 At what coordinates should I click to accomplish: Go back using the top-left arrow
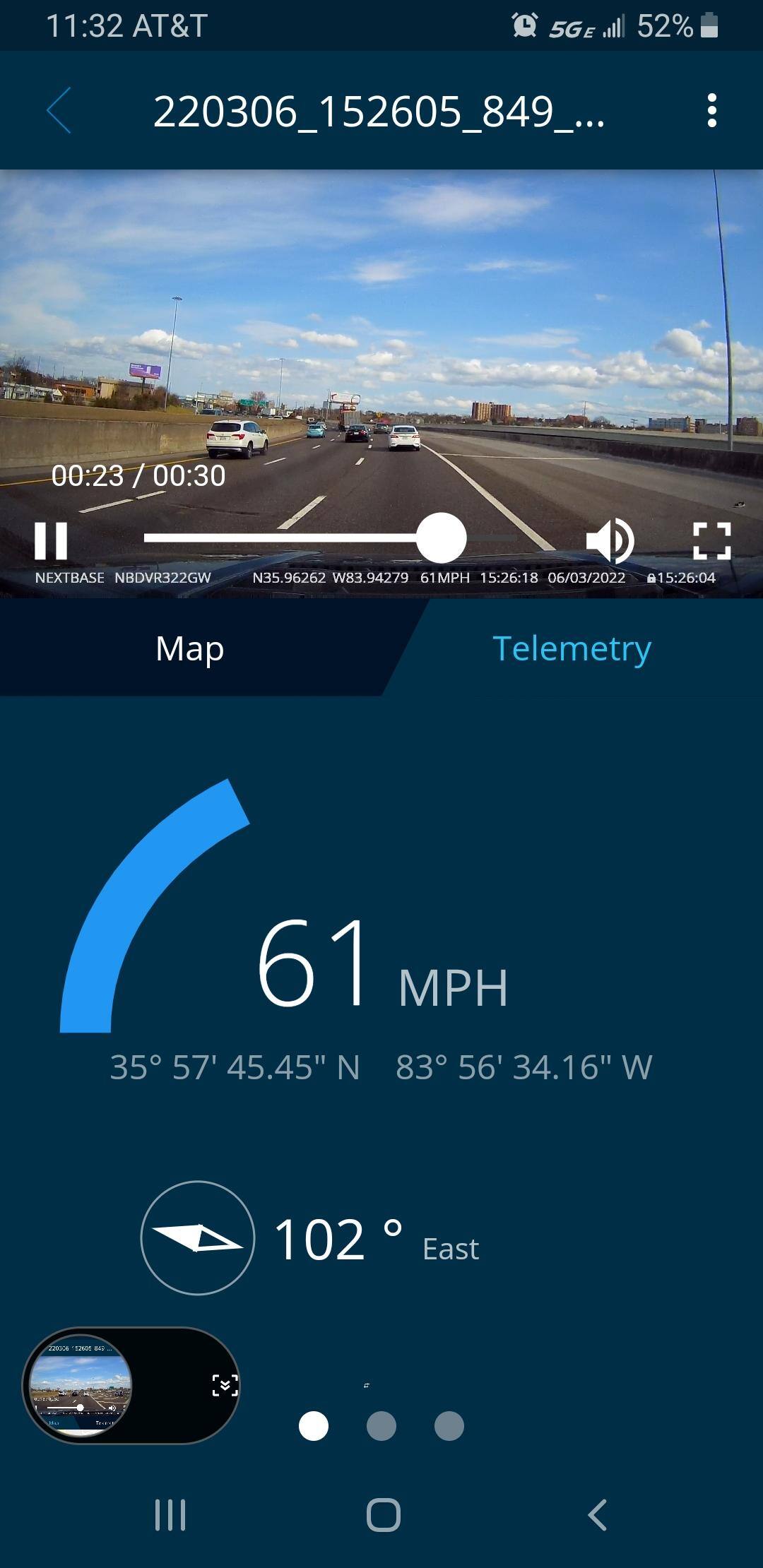pos(59,110)
